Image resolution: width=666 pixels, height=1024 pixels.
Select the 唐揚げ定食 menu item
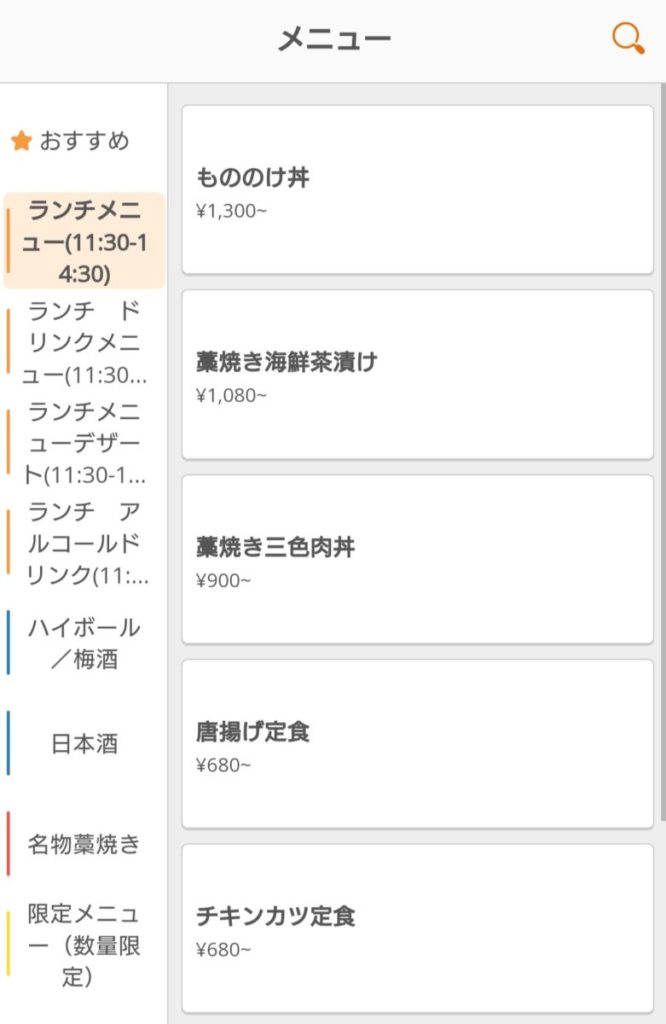[417, 744]
